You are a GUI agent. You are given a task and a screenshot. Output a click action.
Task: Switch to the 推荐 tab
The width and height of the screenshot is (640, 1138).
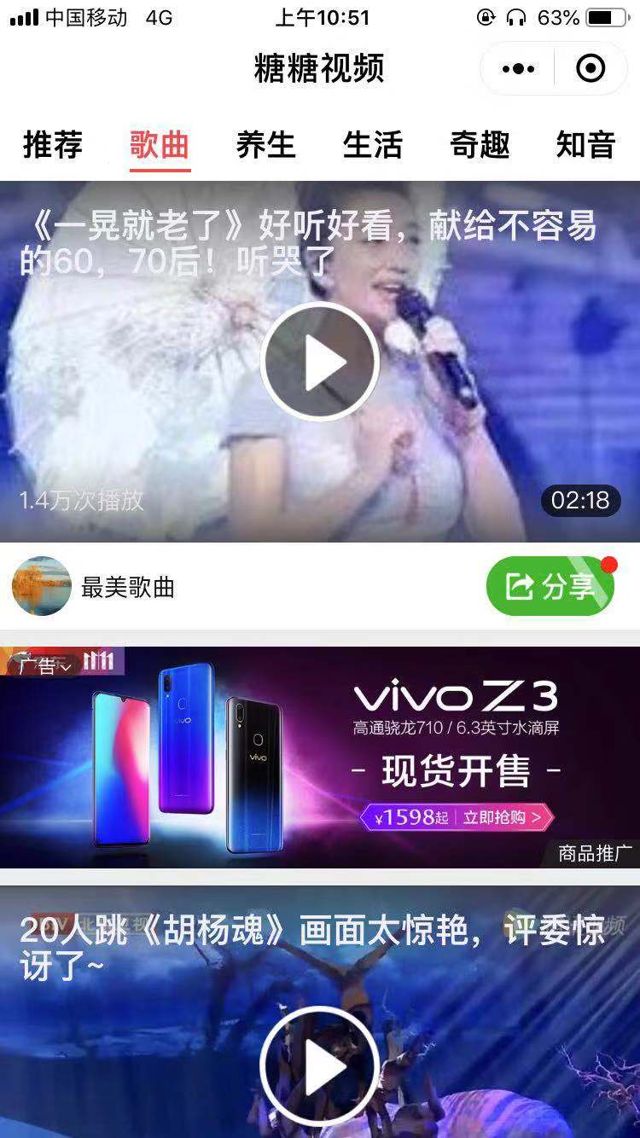click(x=53, y=145)
